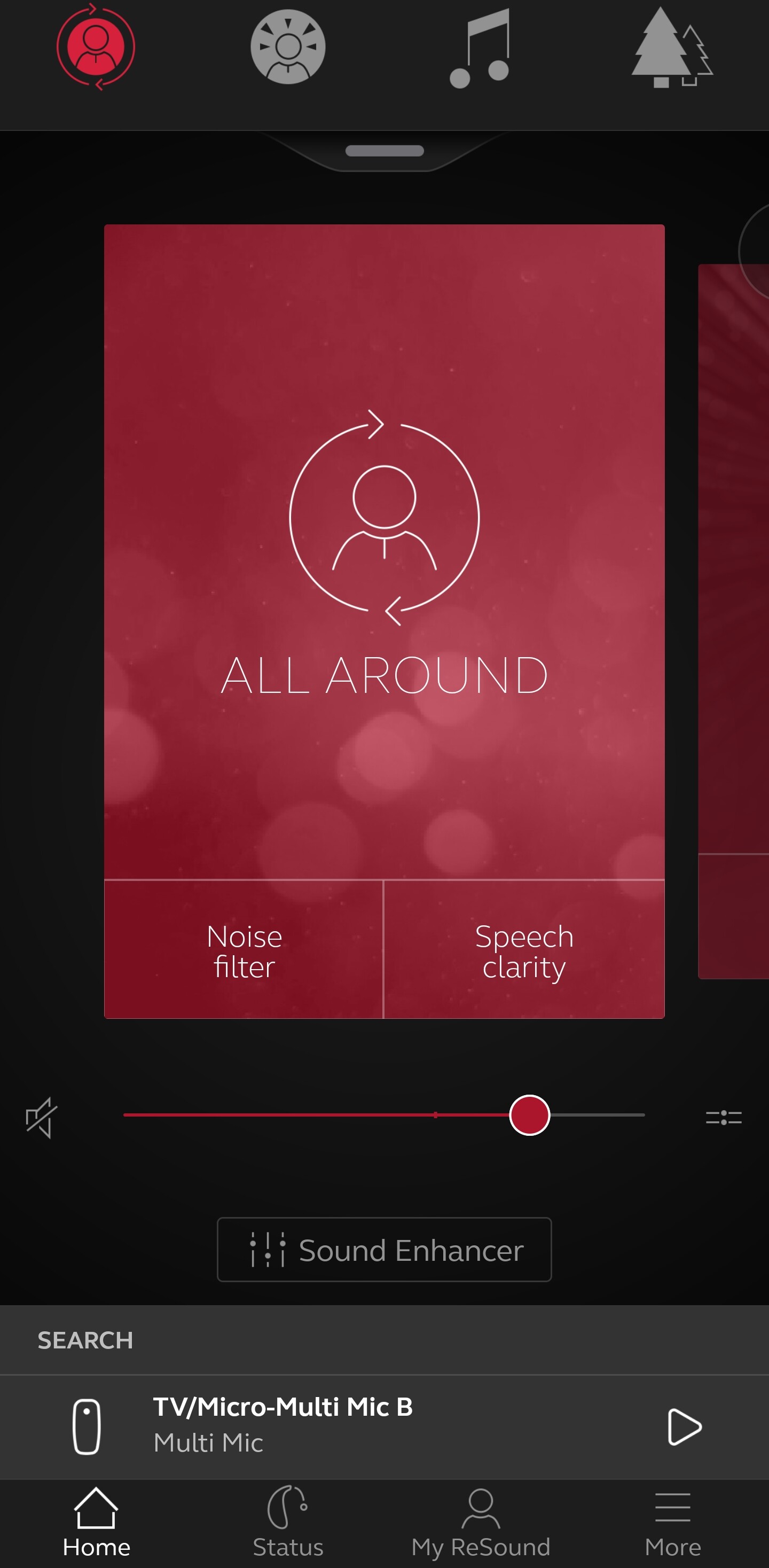Start streaming from TV/Micro-Multi Mic B
Screen dimensions: 769x1568
point(685,1426)
